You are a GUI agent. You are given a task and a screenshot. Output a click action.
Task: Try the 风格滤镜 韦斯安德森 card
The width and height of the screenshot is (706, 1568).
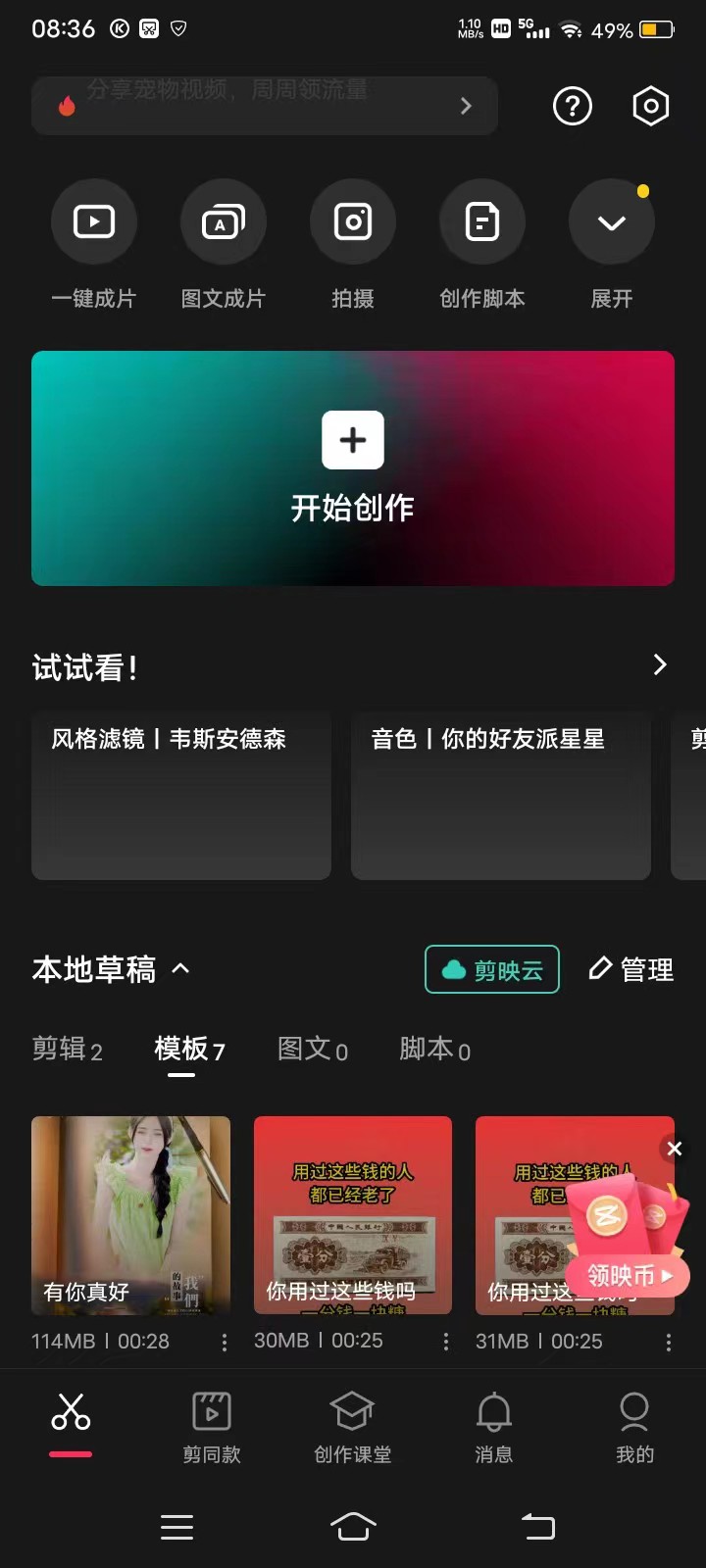coord(181,795)
